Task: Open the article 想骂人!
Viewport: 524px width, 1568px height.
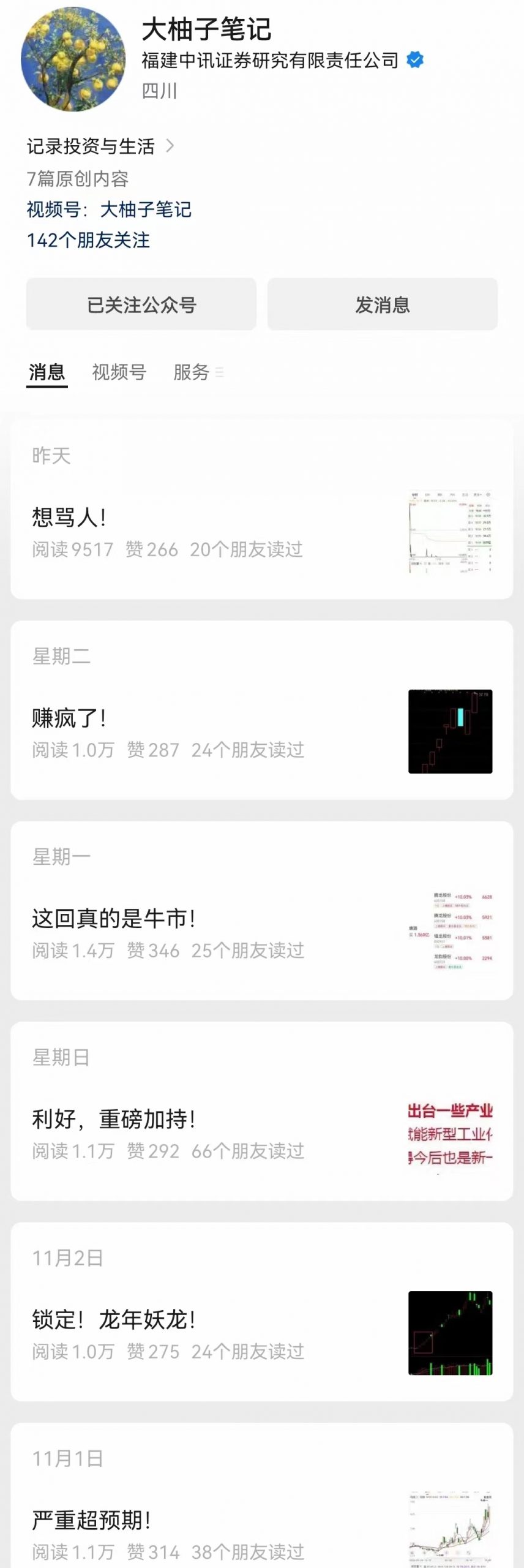Action: (x=69, y=518)
